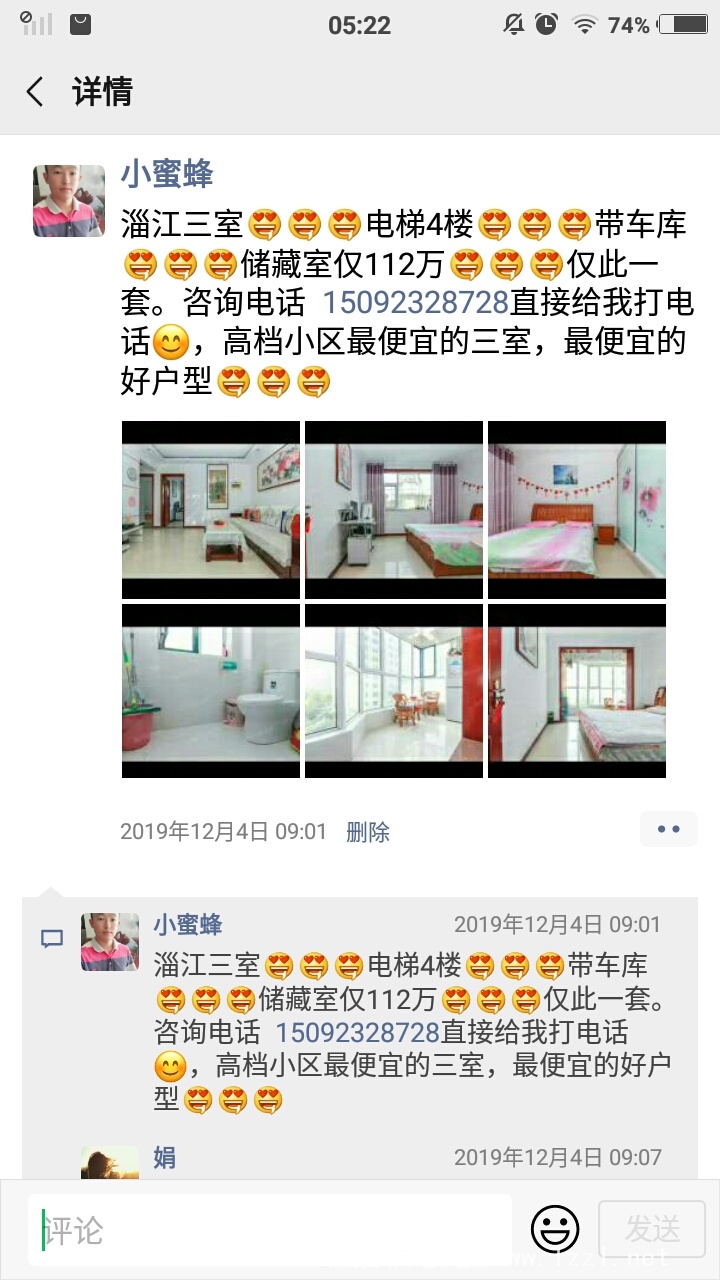Go back from the 详情 page
The image size is (720, 1280).
36,92
